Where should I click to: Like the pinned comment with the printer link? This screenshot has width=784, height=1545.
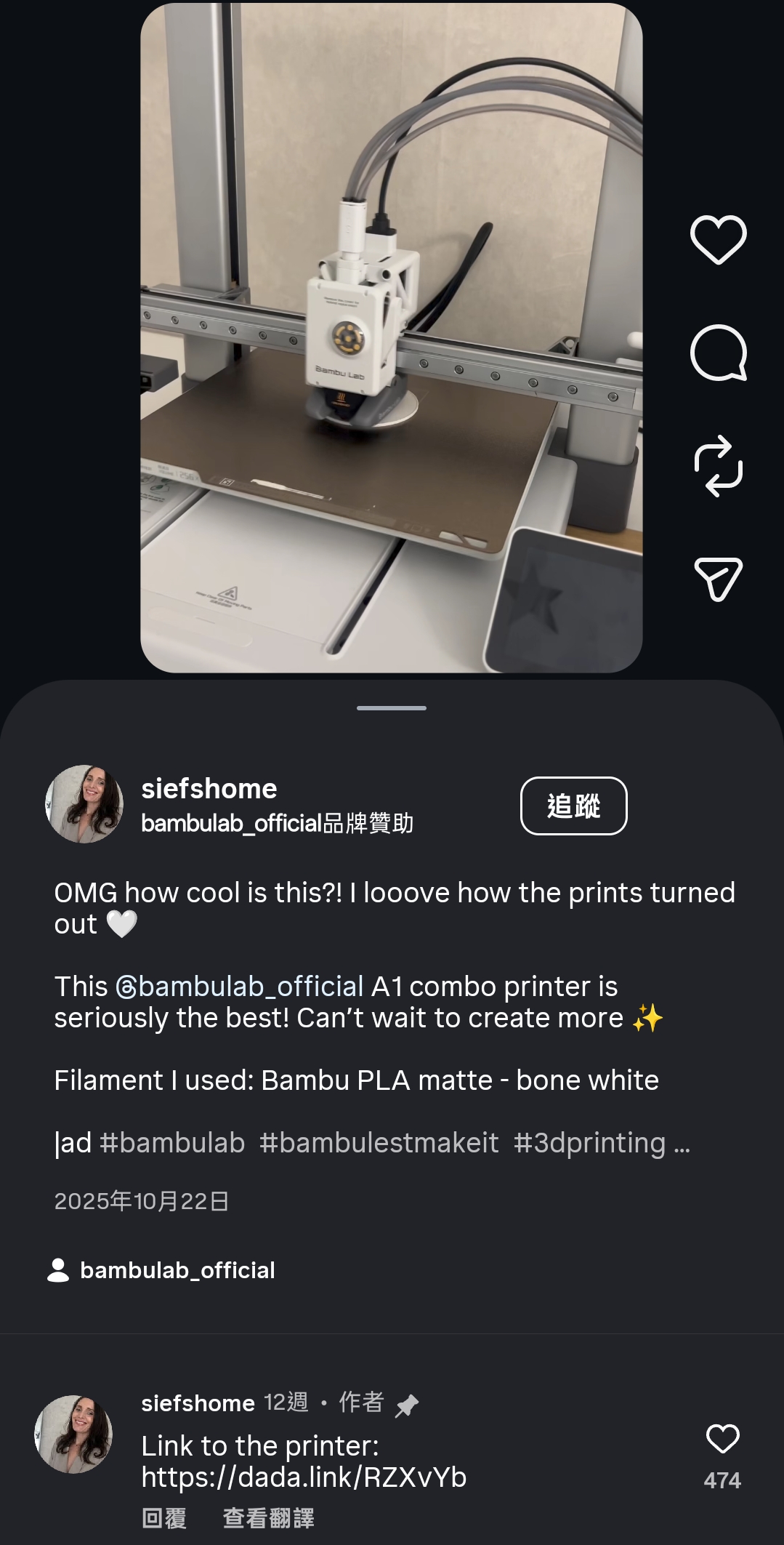pyautogui.click(x=722, y=1439)
